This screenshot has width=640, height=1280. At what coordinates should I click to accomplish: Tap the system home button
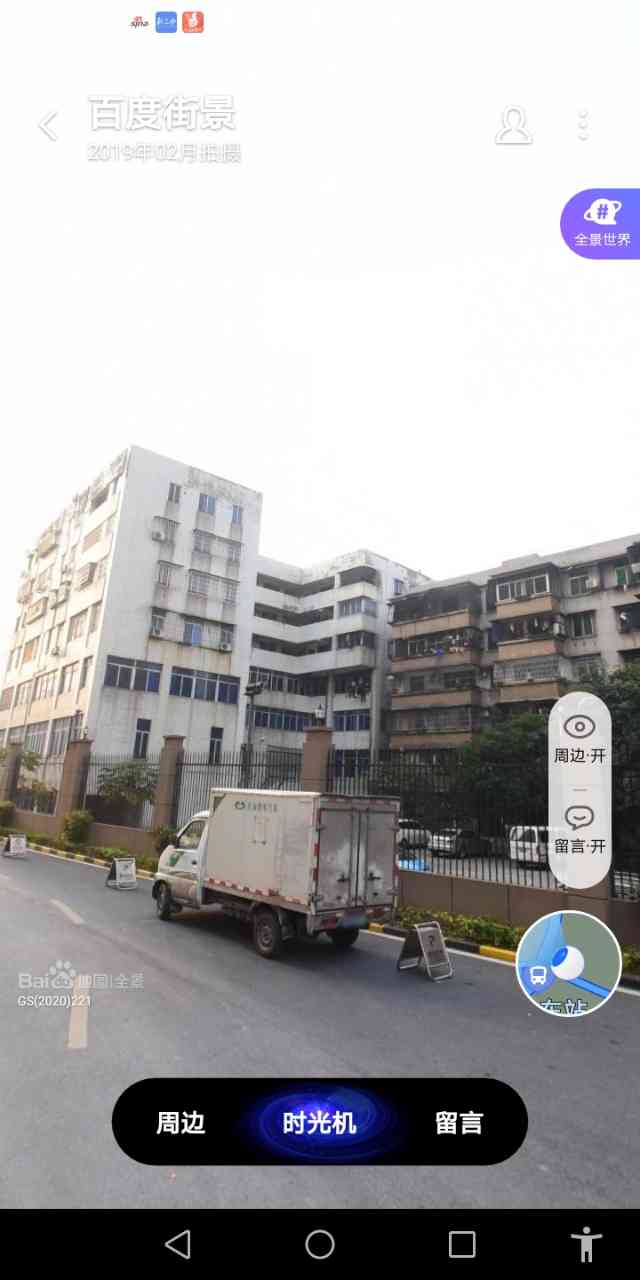320,1244
